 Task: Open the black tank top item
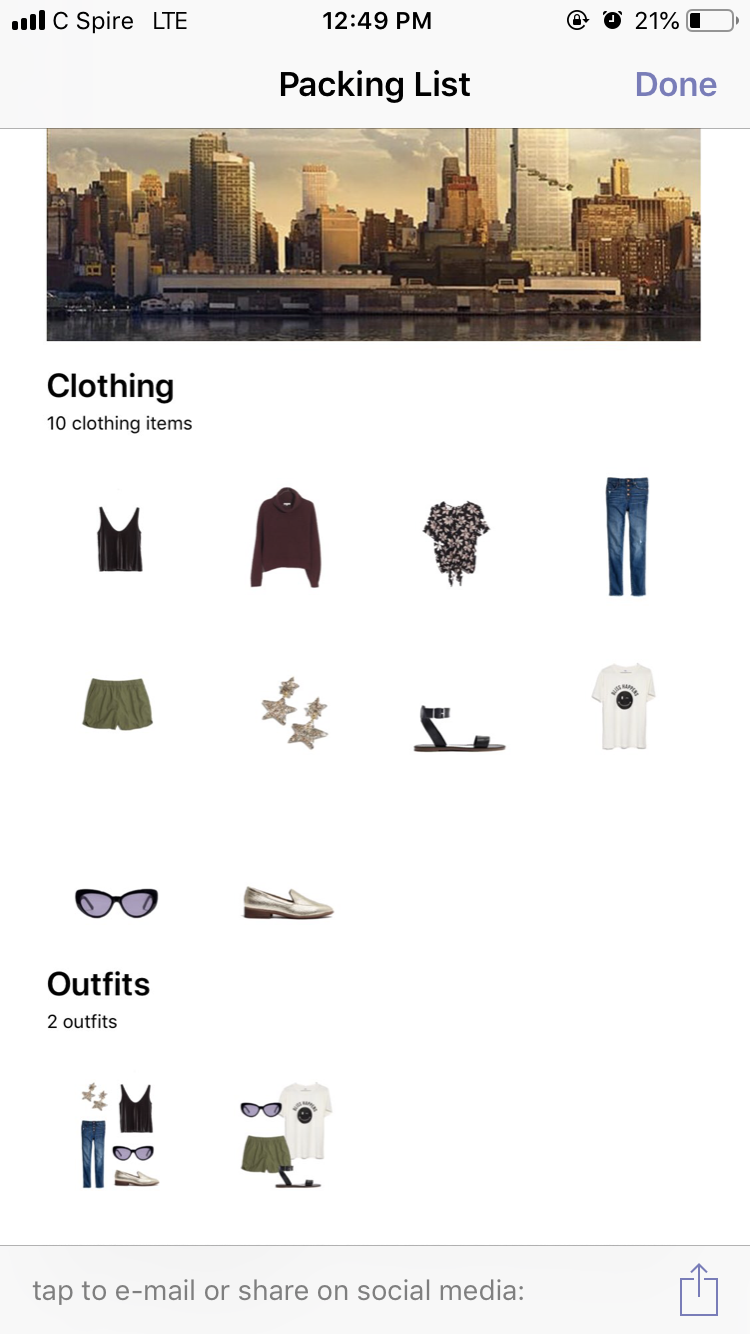[120, 539]
